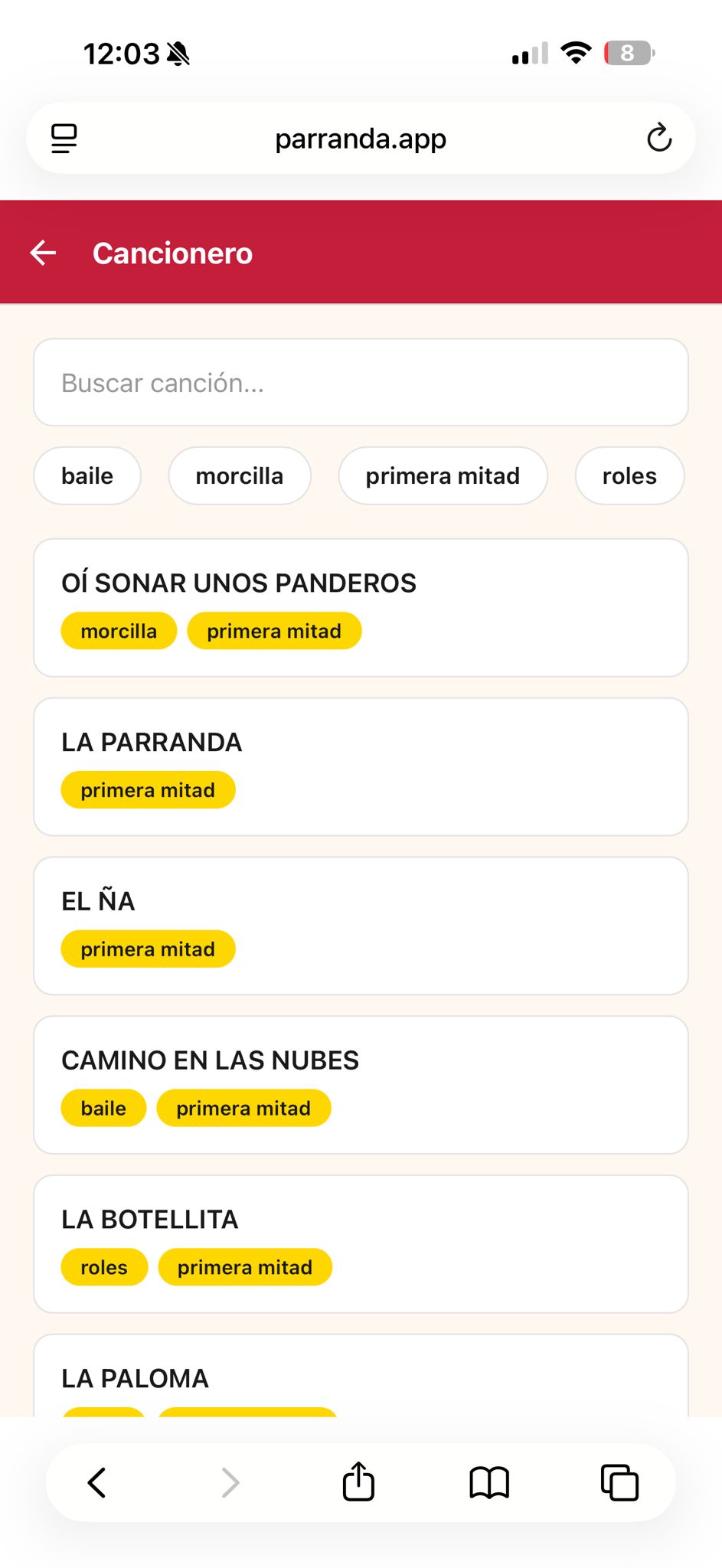
Task: Toggle the baile filter chip
Action: [87, 475]
